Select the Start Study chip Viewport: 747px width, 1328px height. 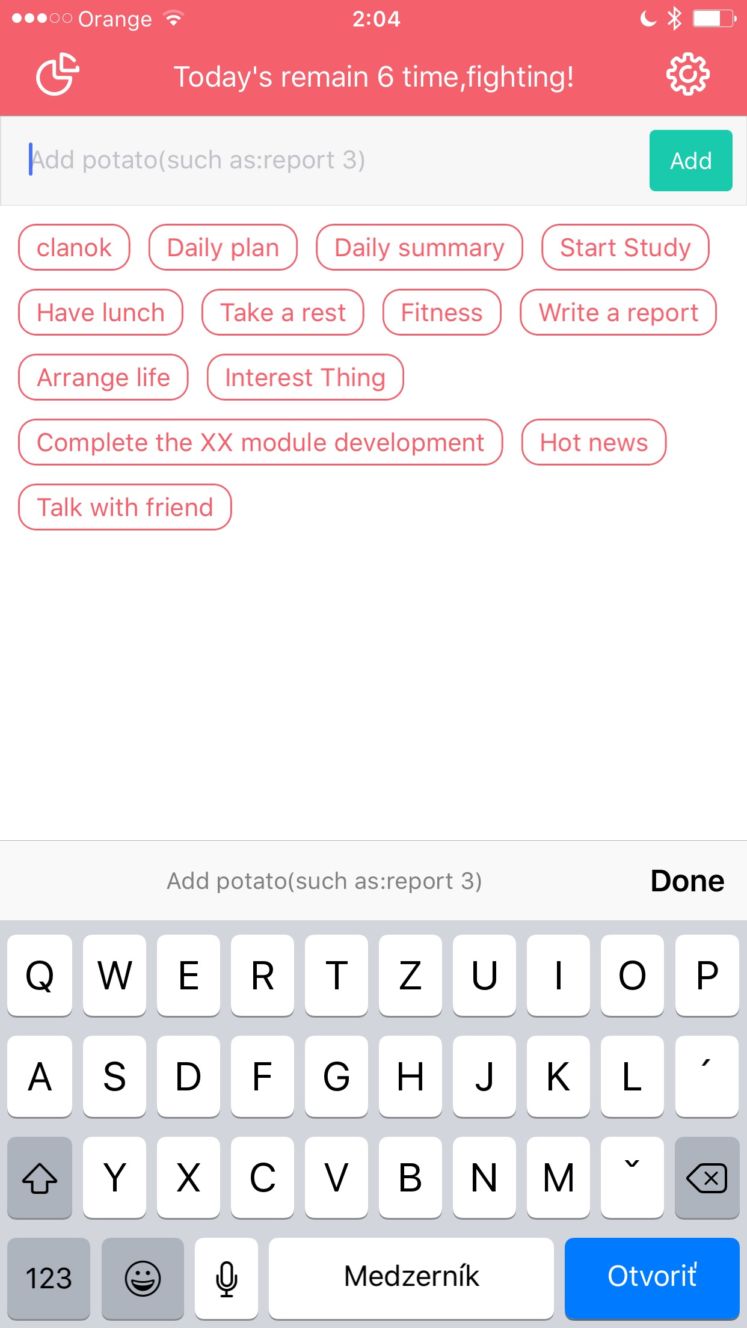click(x=625, y=248)
